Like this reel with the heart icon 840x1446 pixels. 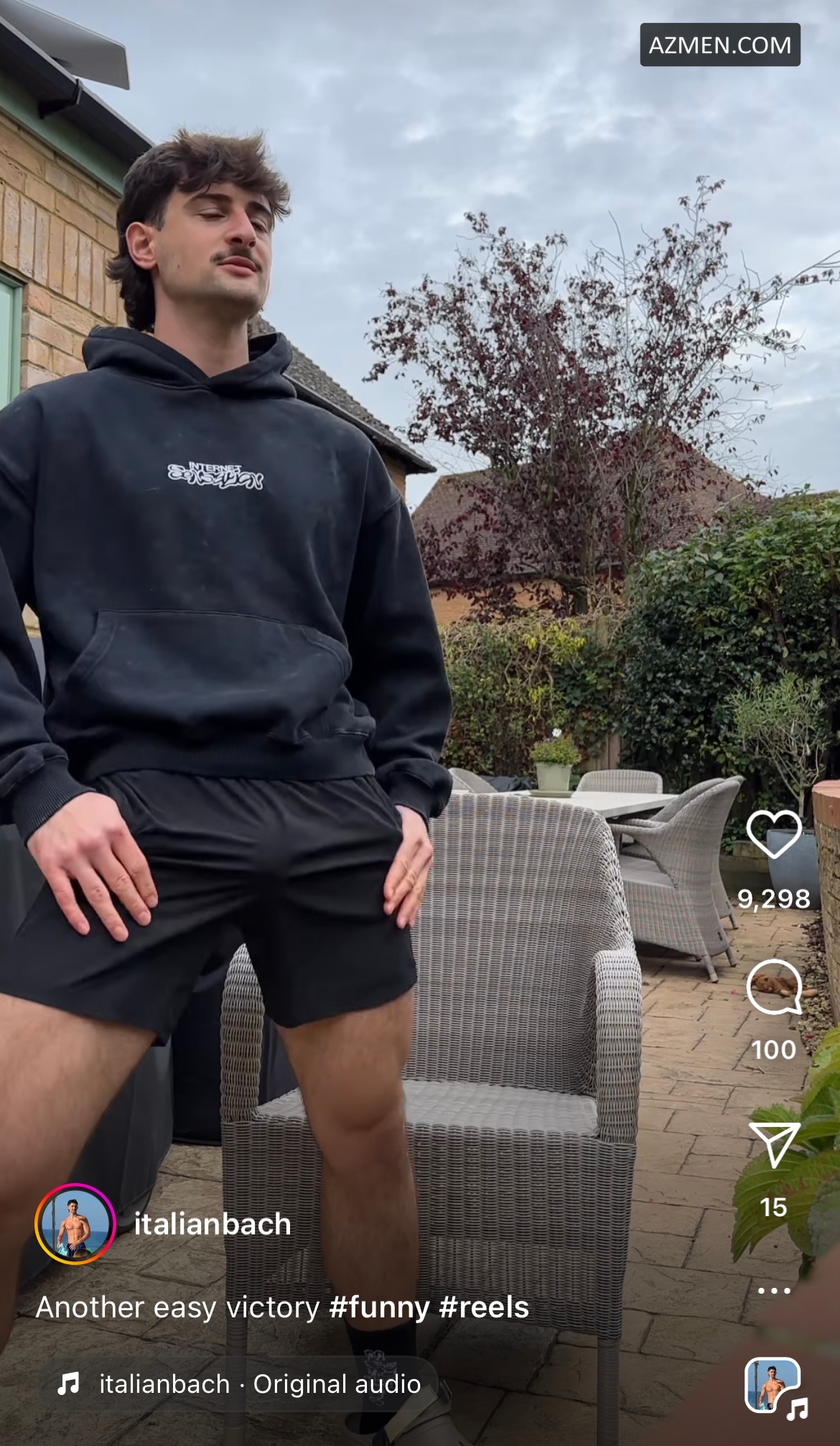click(x=774, y=834)
